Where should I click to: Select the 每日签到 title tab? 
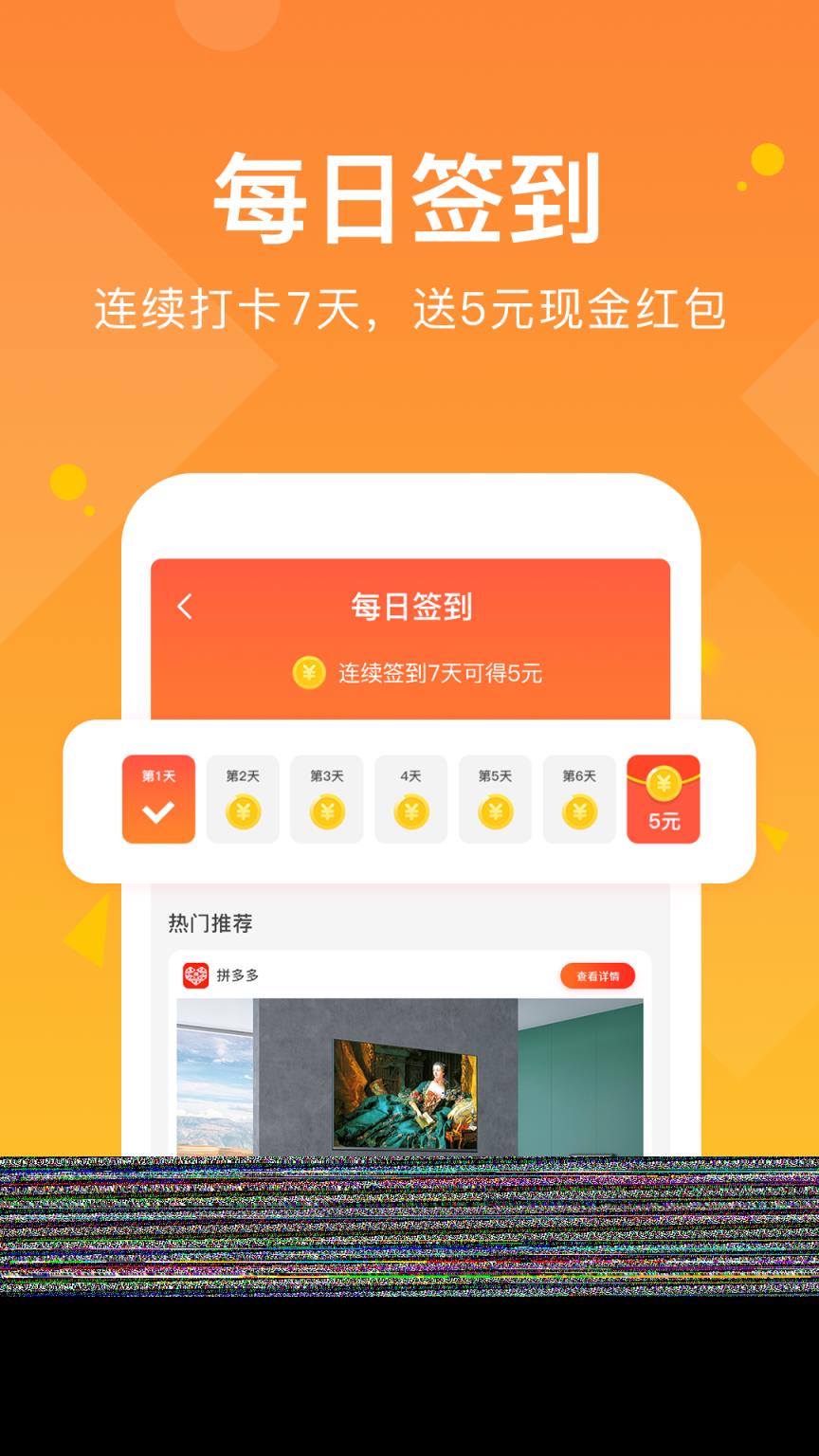(x=409, y=609)
